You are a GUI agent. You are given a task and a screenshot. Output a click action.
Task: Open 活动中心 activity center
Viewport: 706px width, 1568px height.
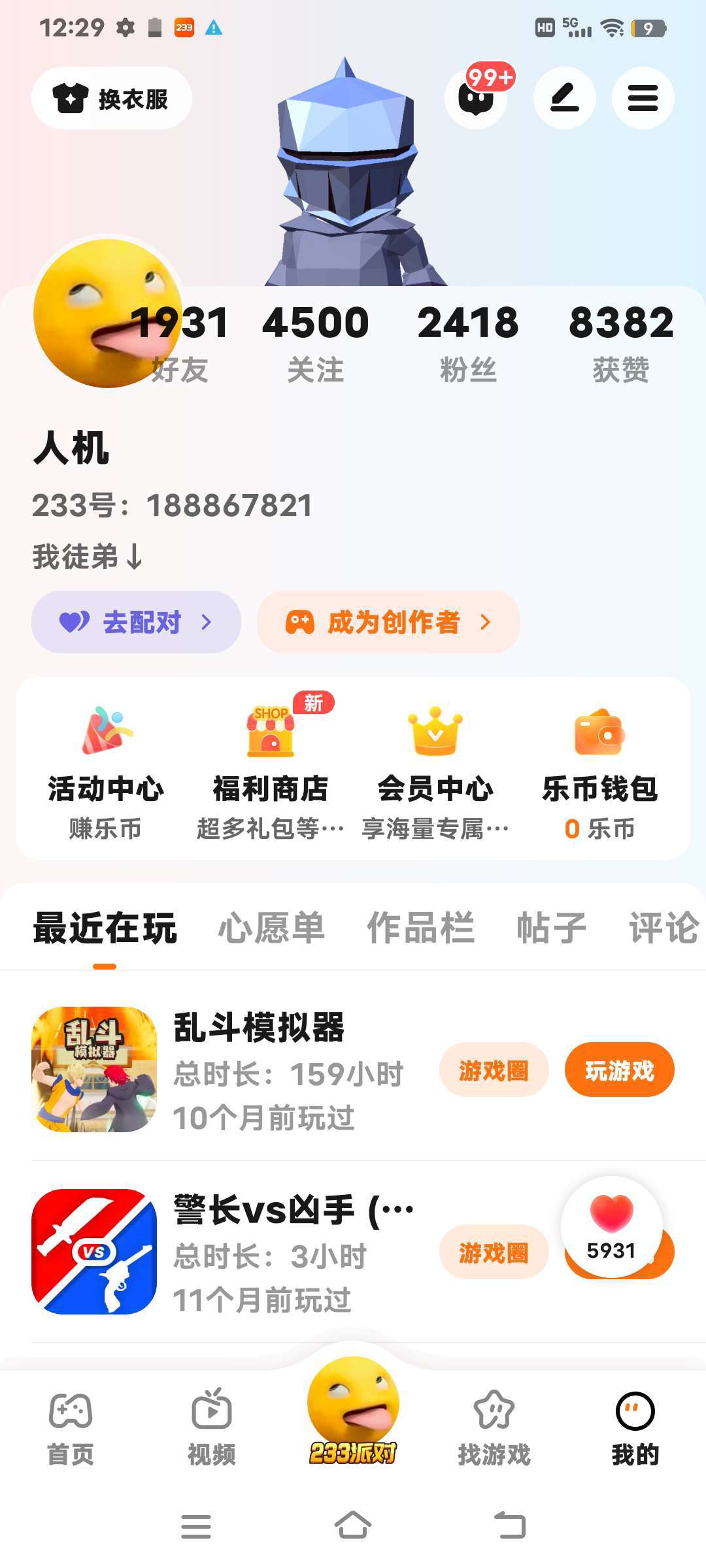tap(106, 771)
